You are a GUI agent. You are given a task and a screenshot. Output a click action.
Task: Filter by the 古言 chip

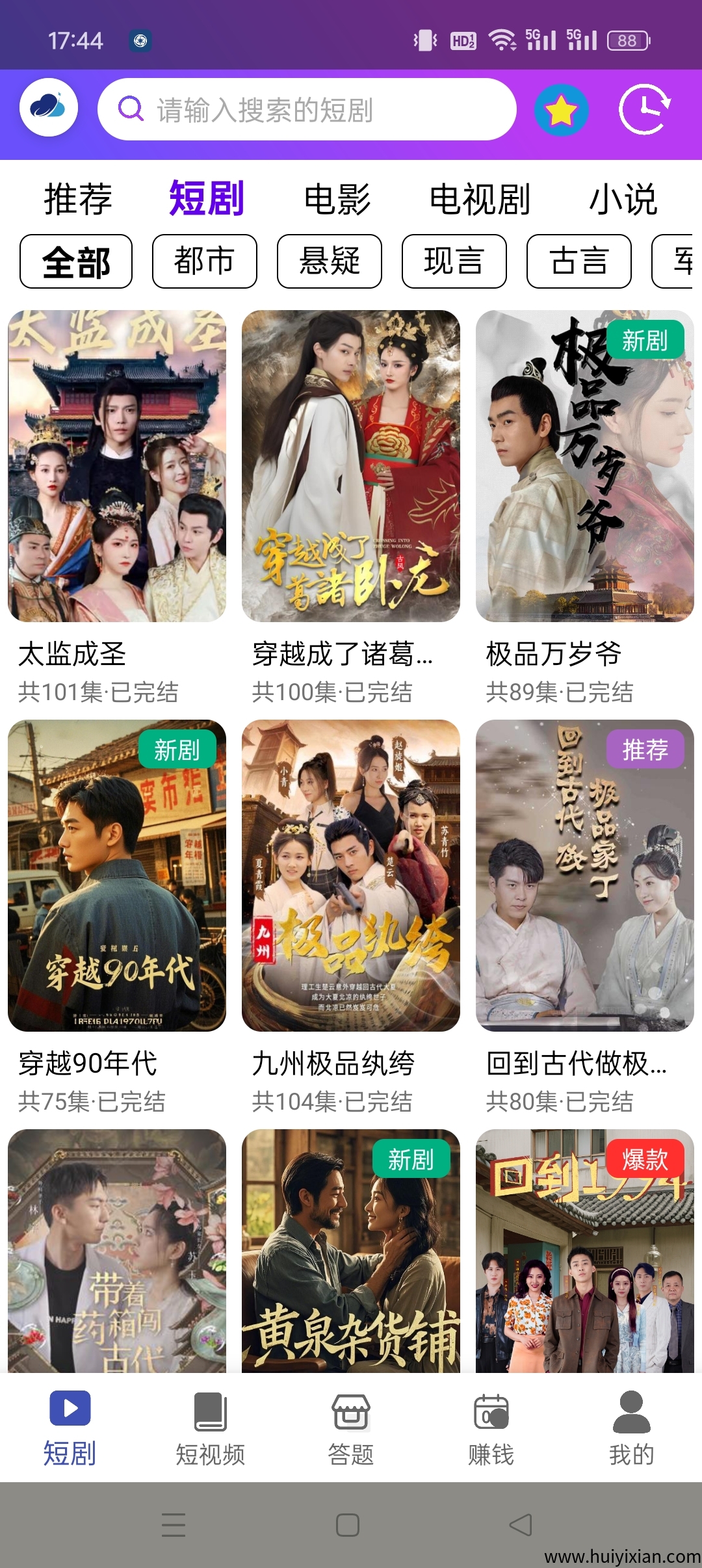click(x=579, y=261)
